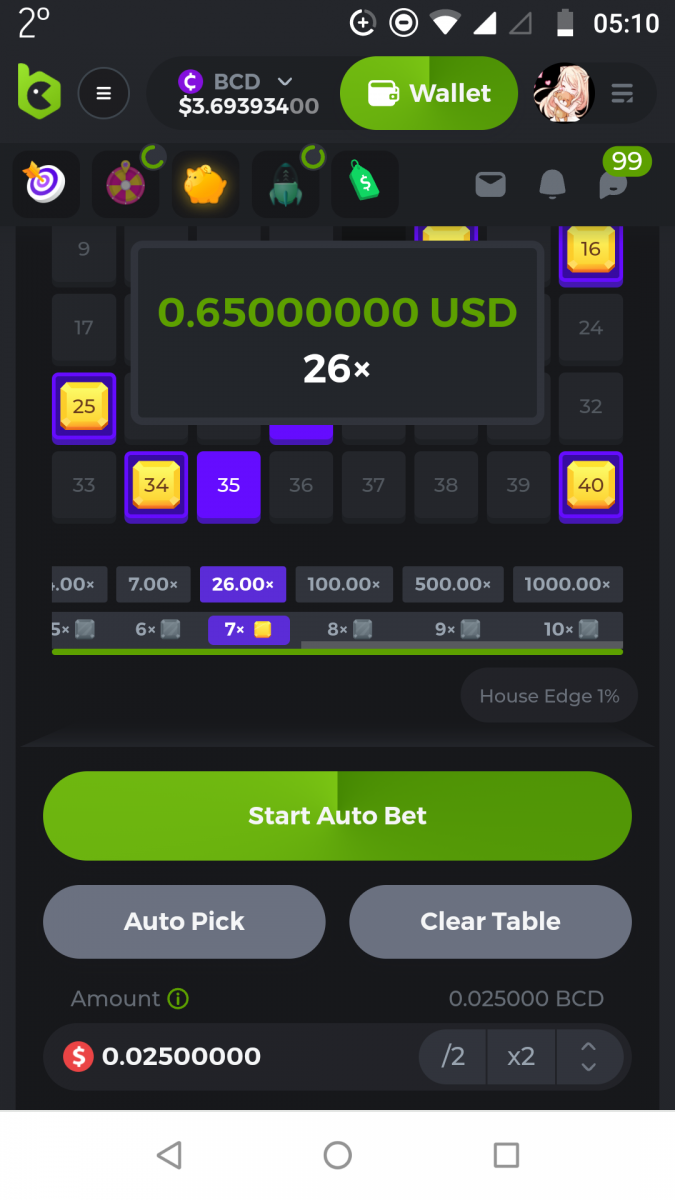Clear Table selections
The height and width of the screenshot is (1200, 675).
pyautogui.click(x=490, y=921)
